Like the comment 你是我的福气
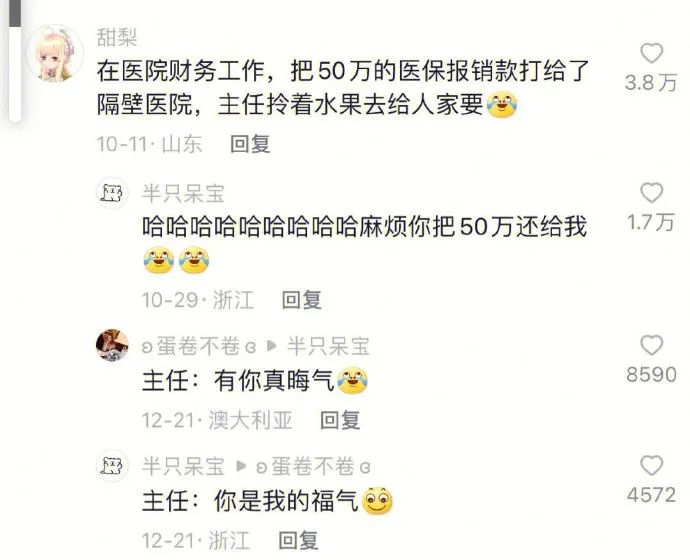This screenshot has height=560, width=690. 651,466
